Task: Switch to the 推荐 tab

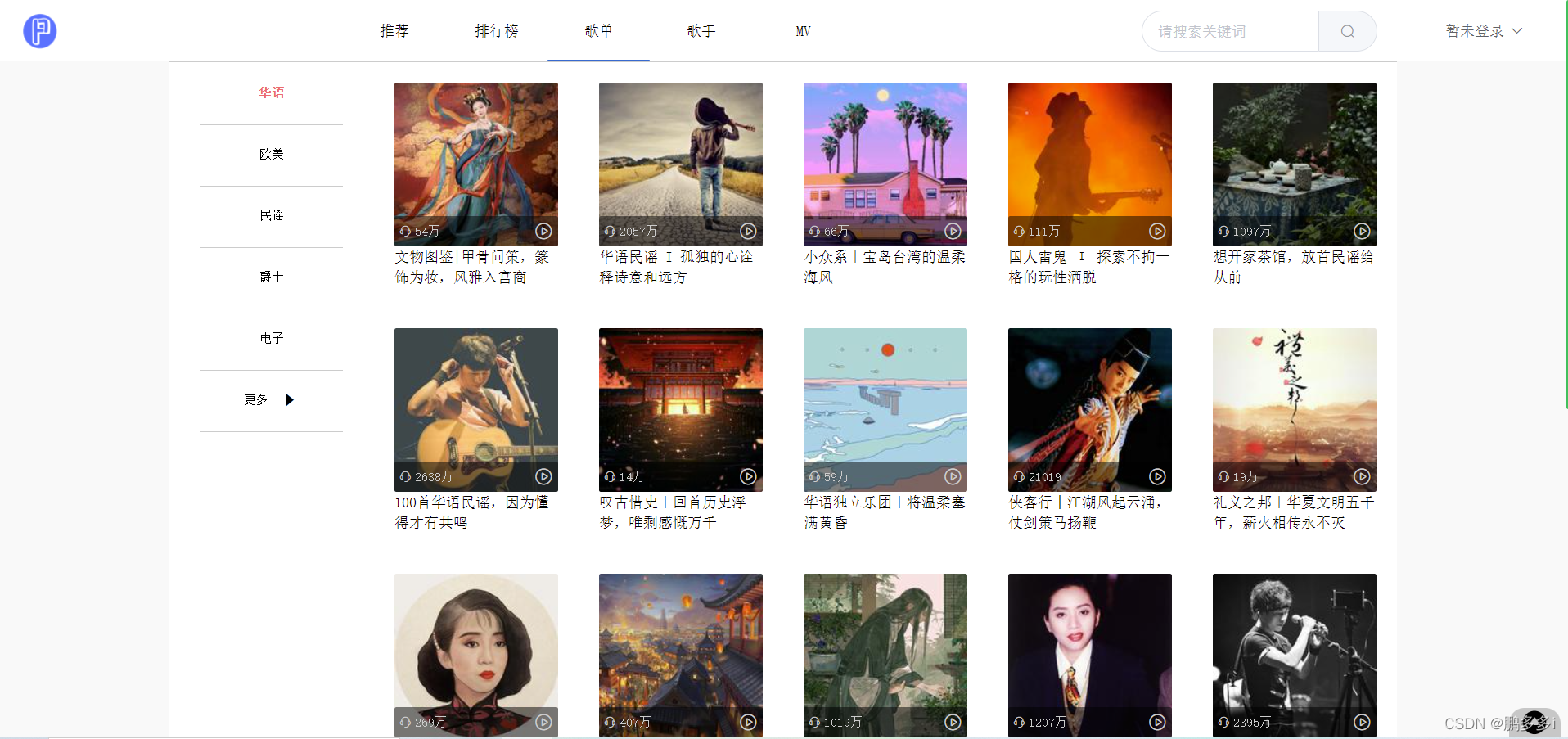Action: [394, 31]
